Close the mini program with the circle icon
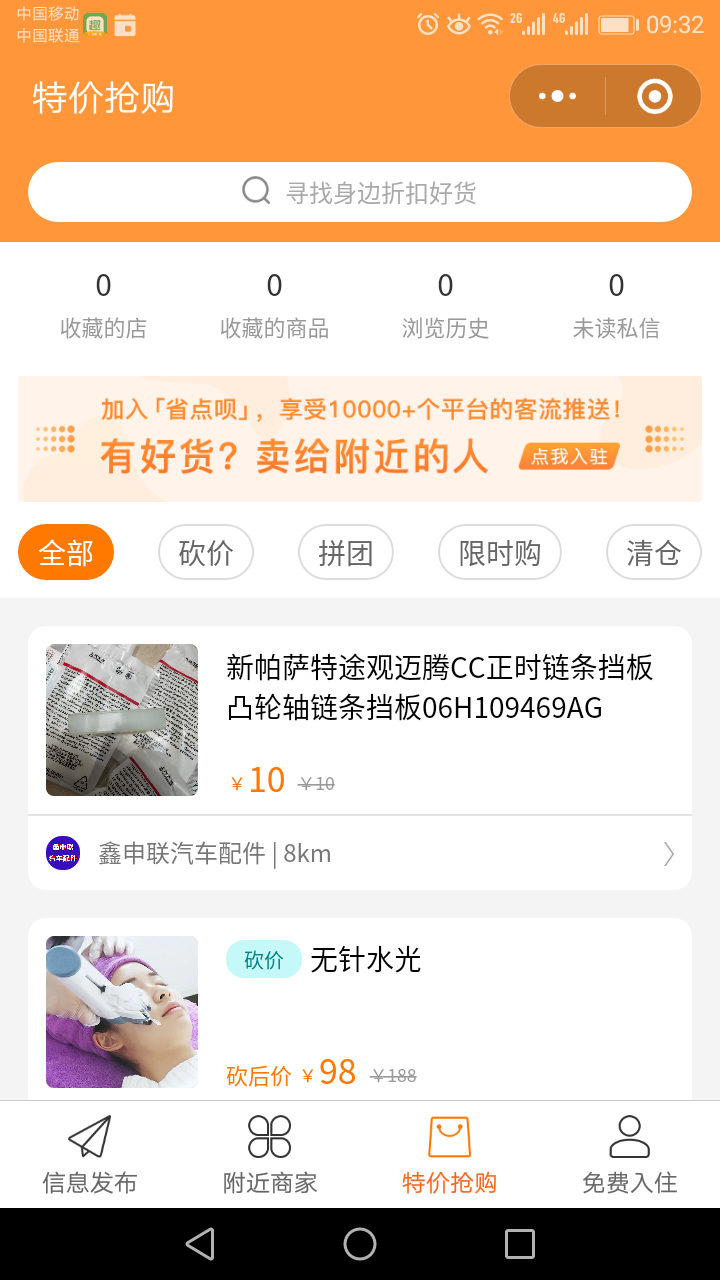720x1280 pixels. point(655,96)
